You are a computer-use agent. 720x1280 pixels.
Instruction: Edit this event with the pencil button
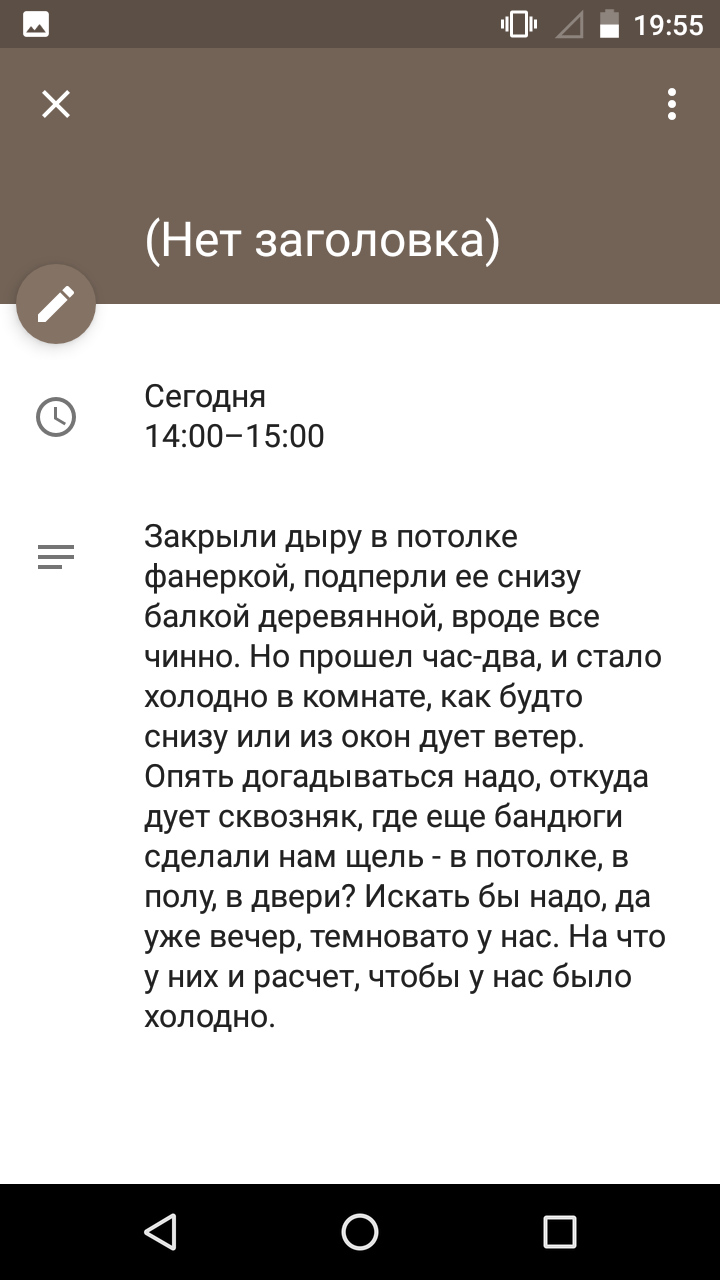(56, 304)
